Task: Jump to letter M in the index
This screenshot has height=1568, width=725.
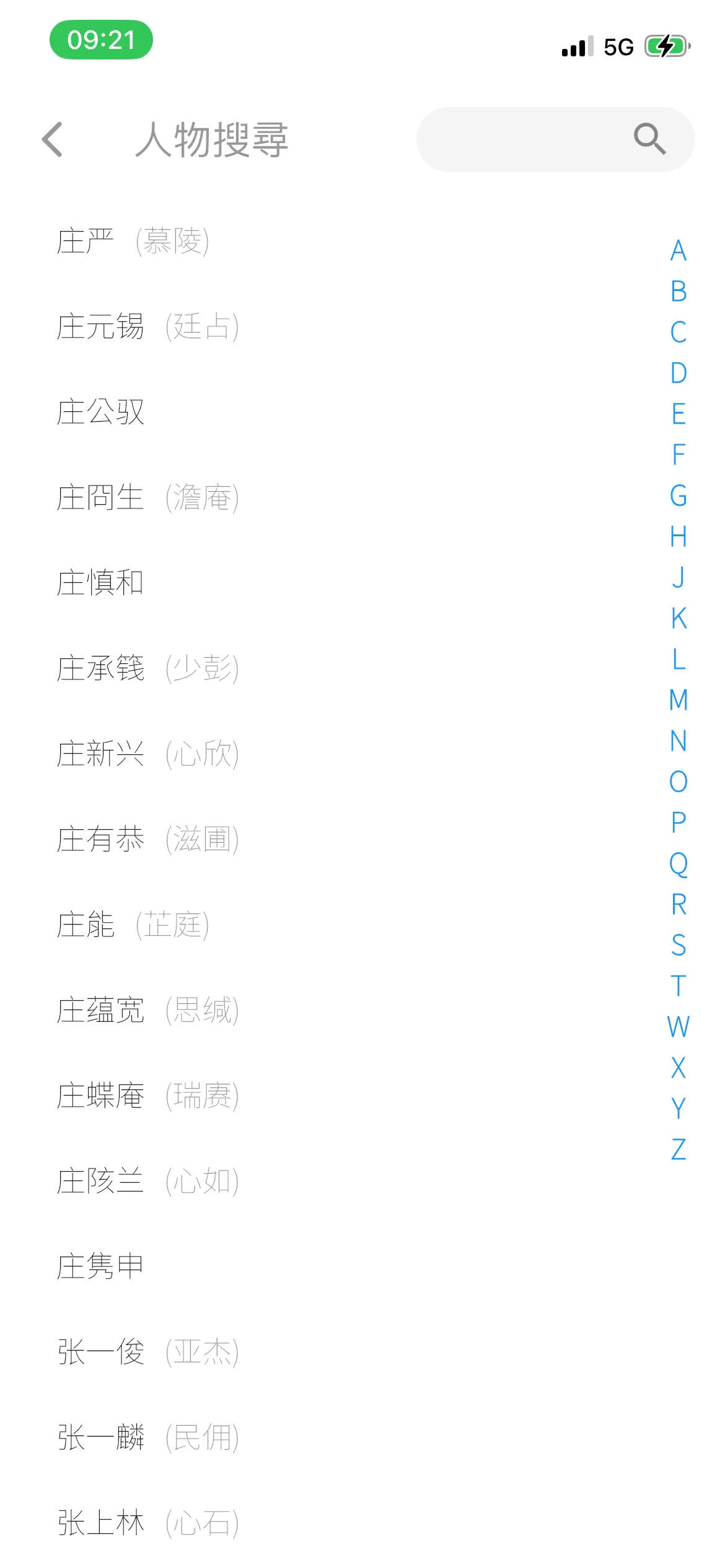Action: (679, 700)
